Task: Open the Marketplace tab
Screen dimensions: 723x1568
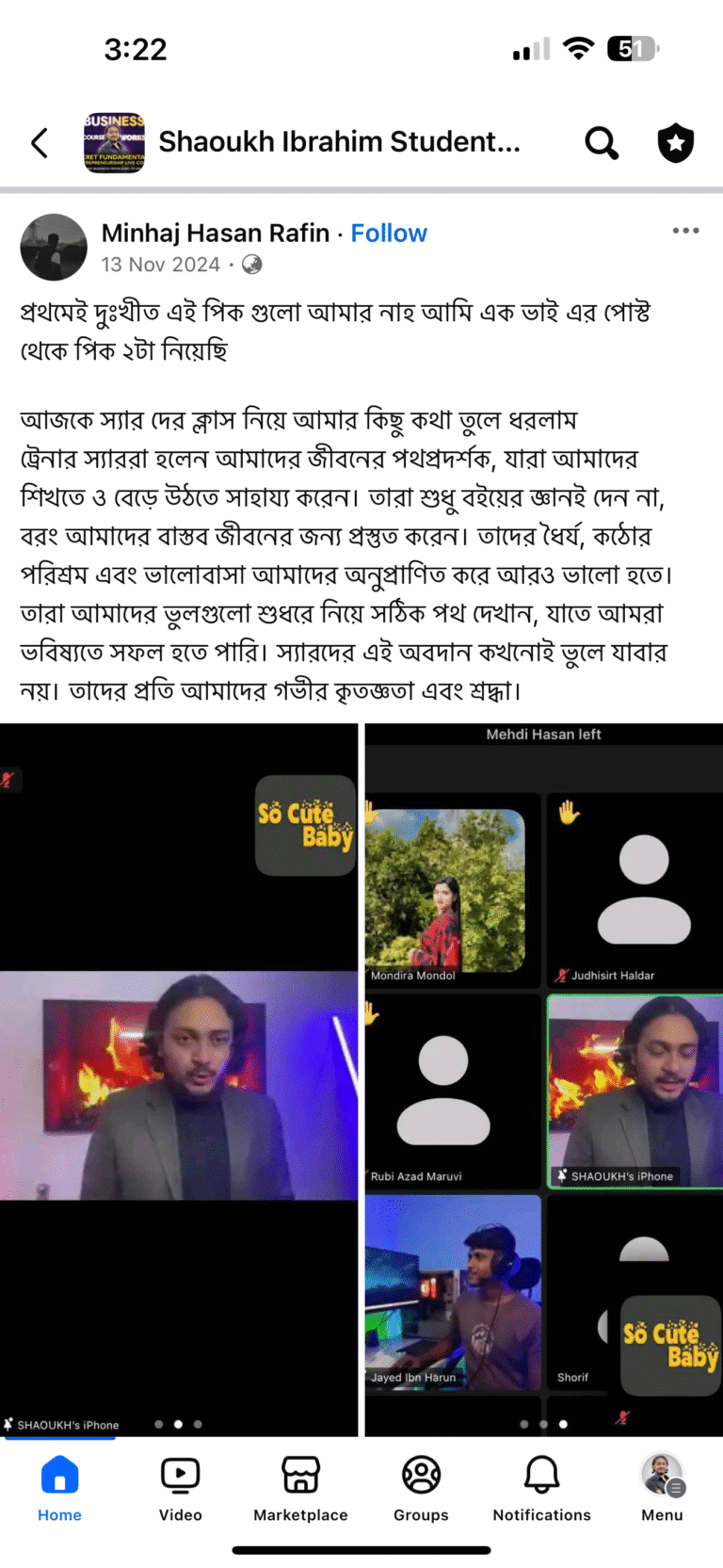Action: pyautogui.click(x=300, y=1487)
